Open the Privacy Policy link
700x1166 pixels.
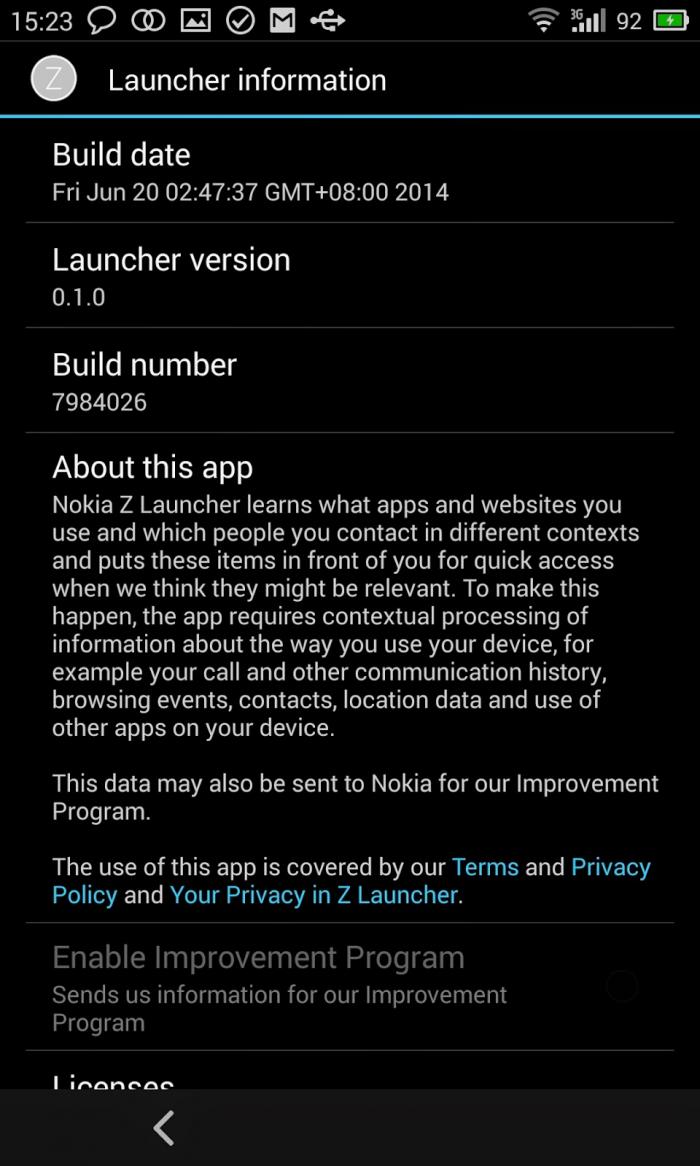click(611, 867)
